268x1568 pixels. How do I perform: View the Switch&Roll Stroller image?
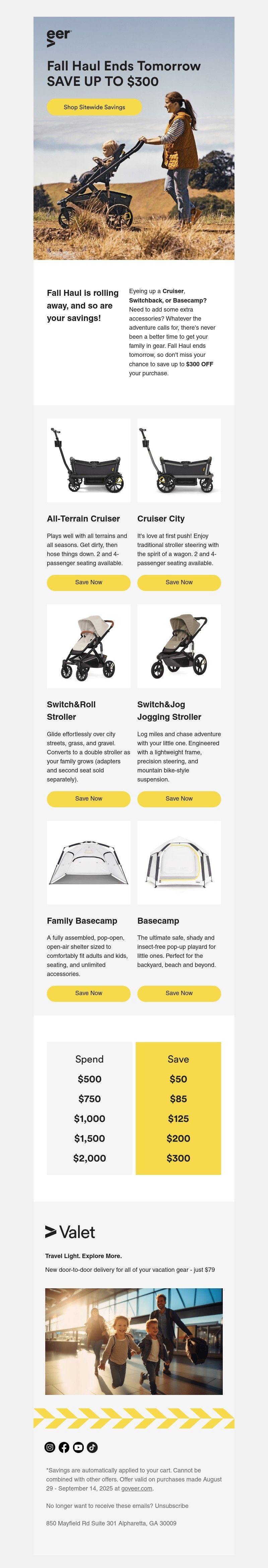pos(89,646)
